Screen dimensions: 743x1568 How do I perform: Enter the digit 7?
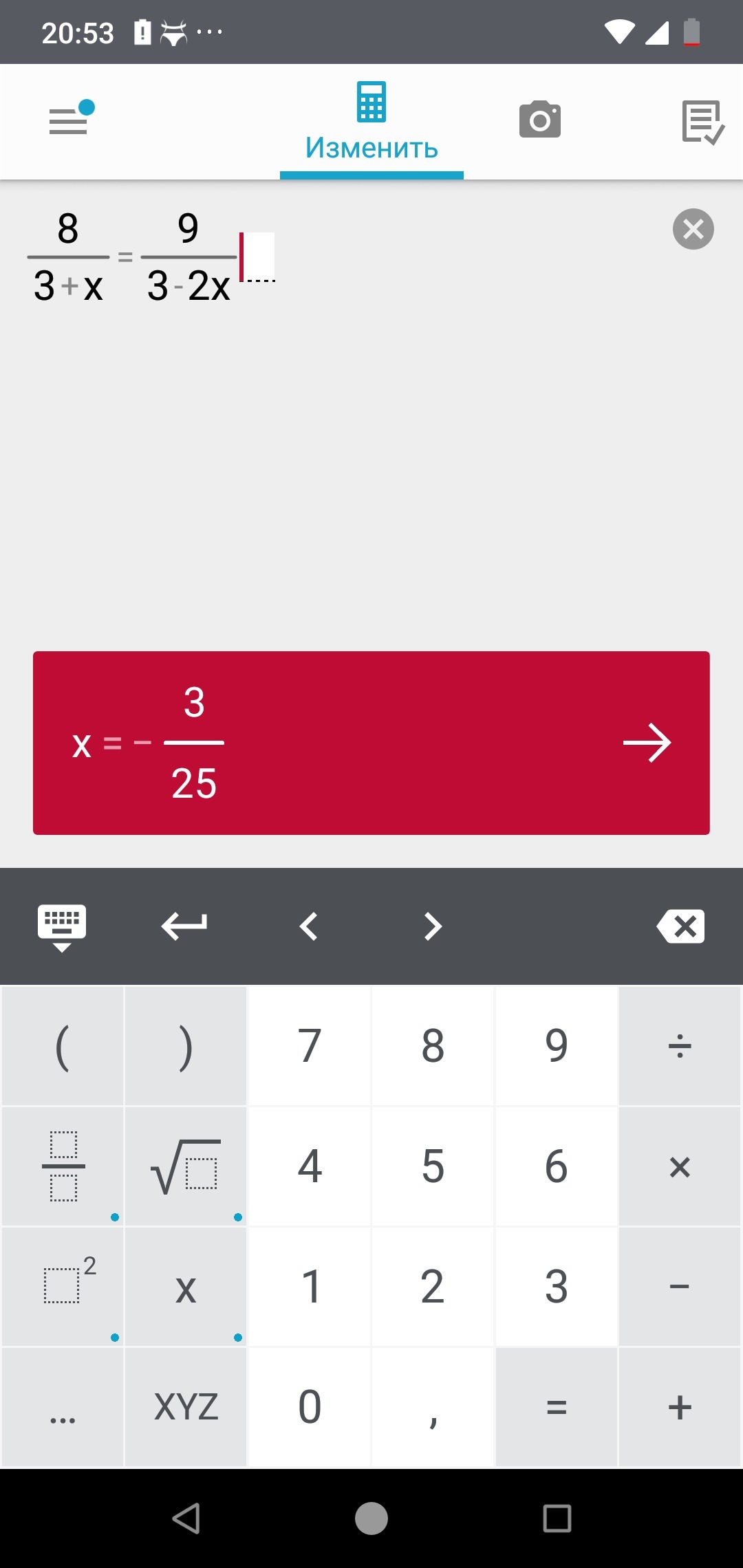310,1046
